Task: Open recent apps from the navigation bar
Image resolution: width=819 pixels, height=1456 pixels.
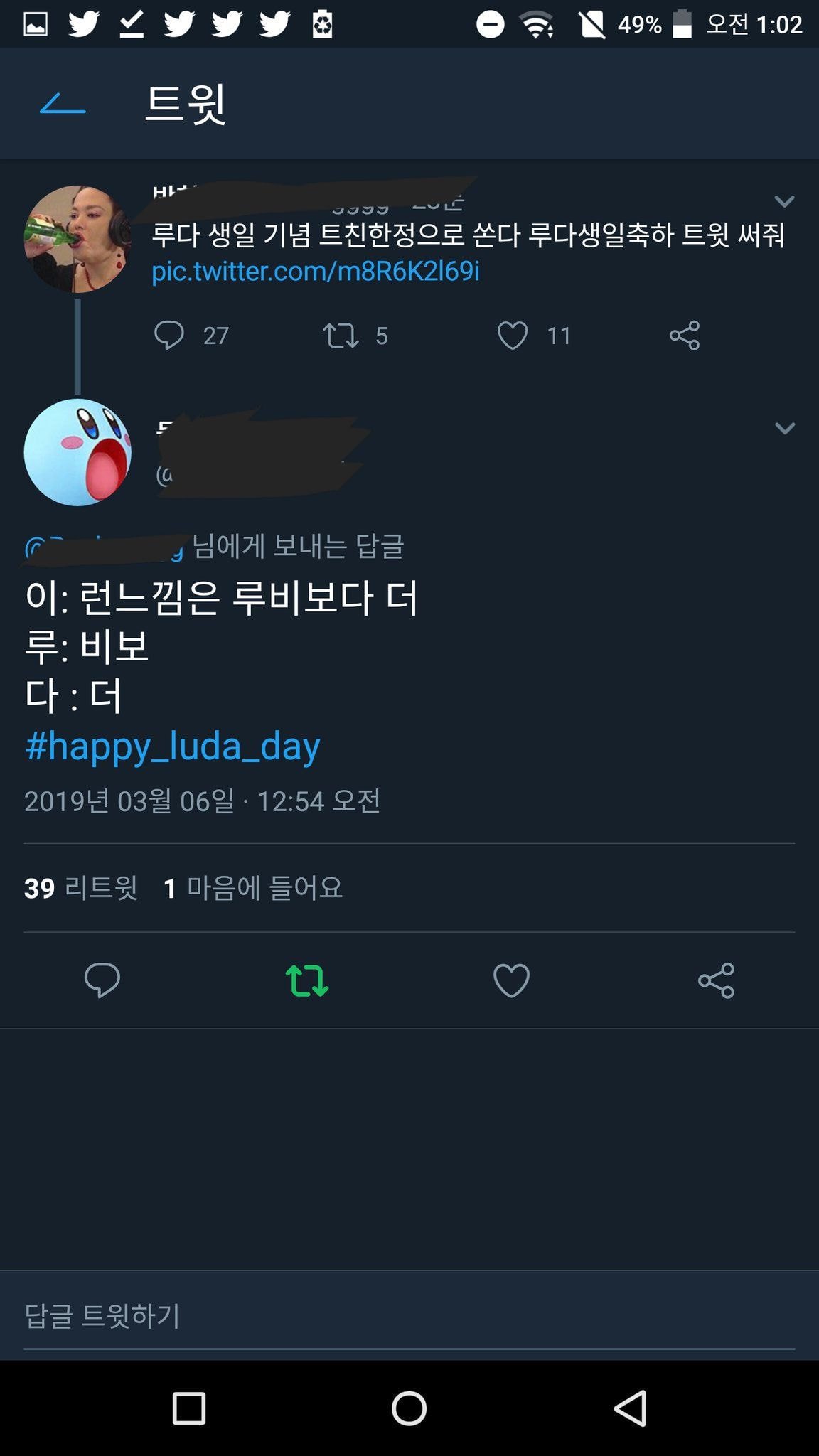Action: click(189, 1408)
